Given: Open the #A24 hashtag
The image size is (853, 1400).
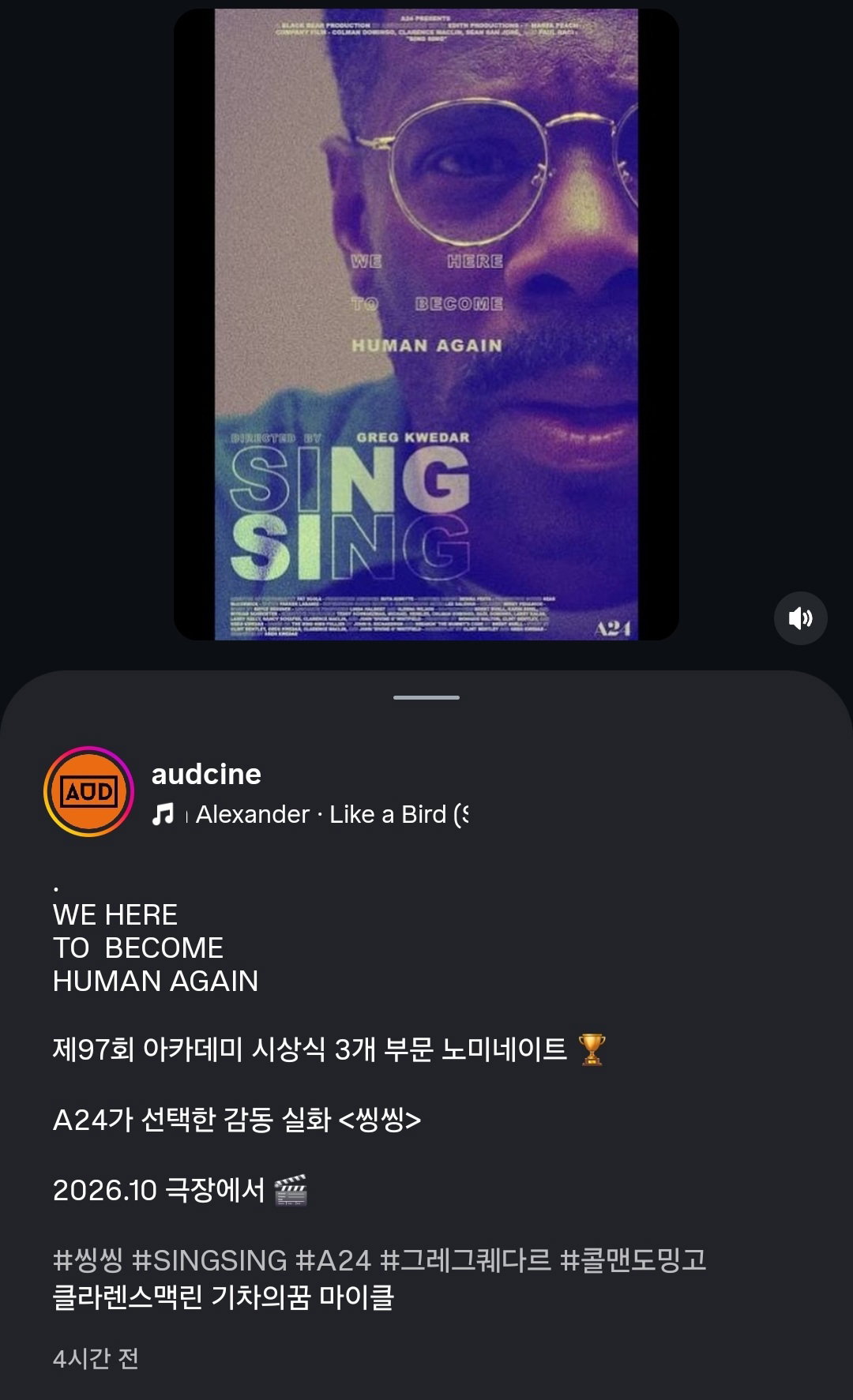Looking at the screenshot, I should point(333,1259).
